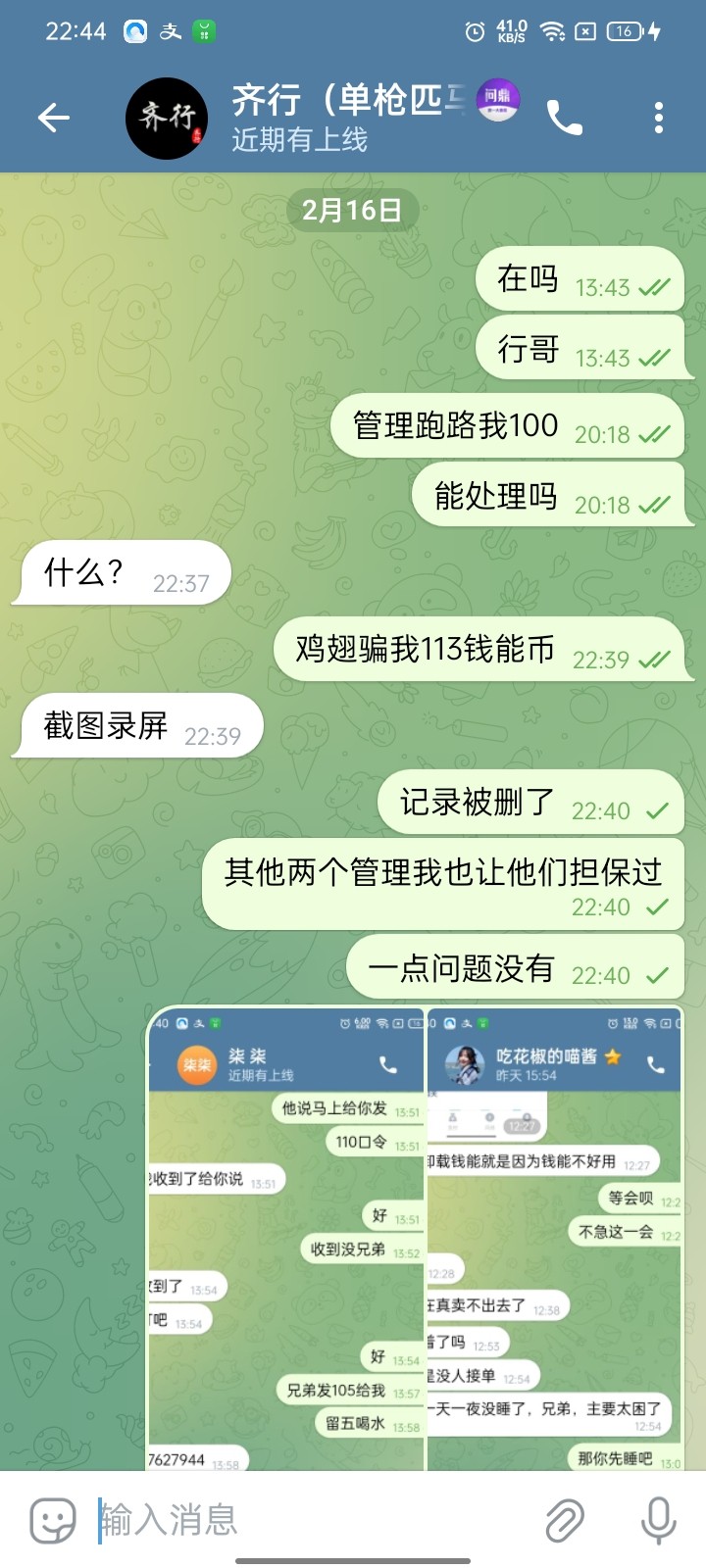
Task: Open the sticker and emoji panel
Action: [53, 1521]
